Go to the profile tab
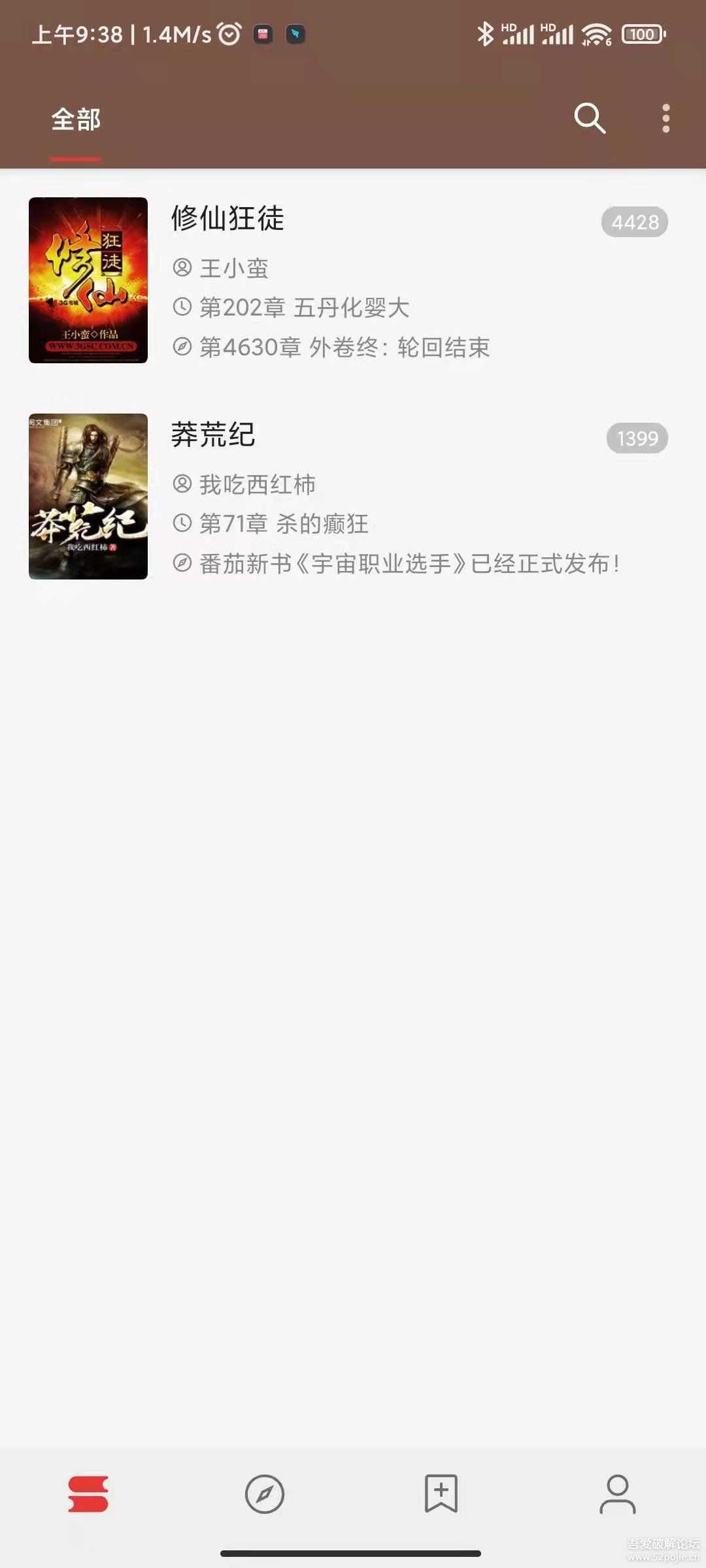The image size is (706, 1568). point(617,1494)
